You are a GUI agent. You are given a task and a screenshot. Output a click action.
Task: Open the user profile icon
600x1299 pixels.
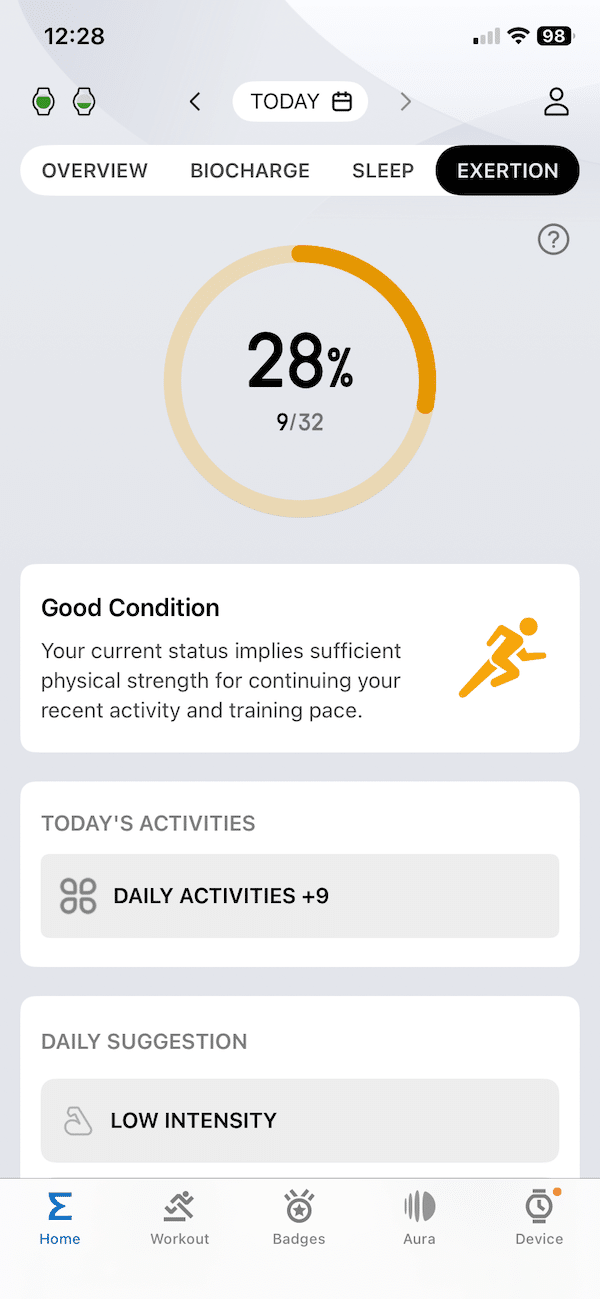(x=555, y=101)
